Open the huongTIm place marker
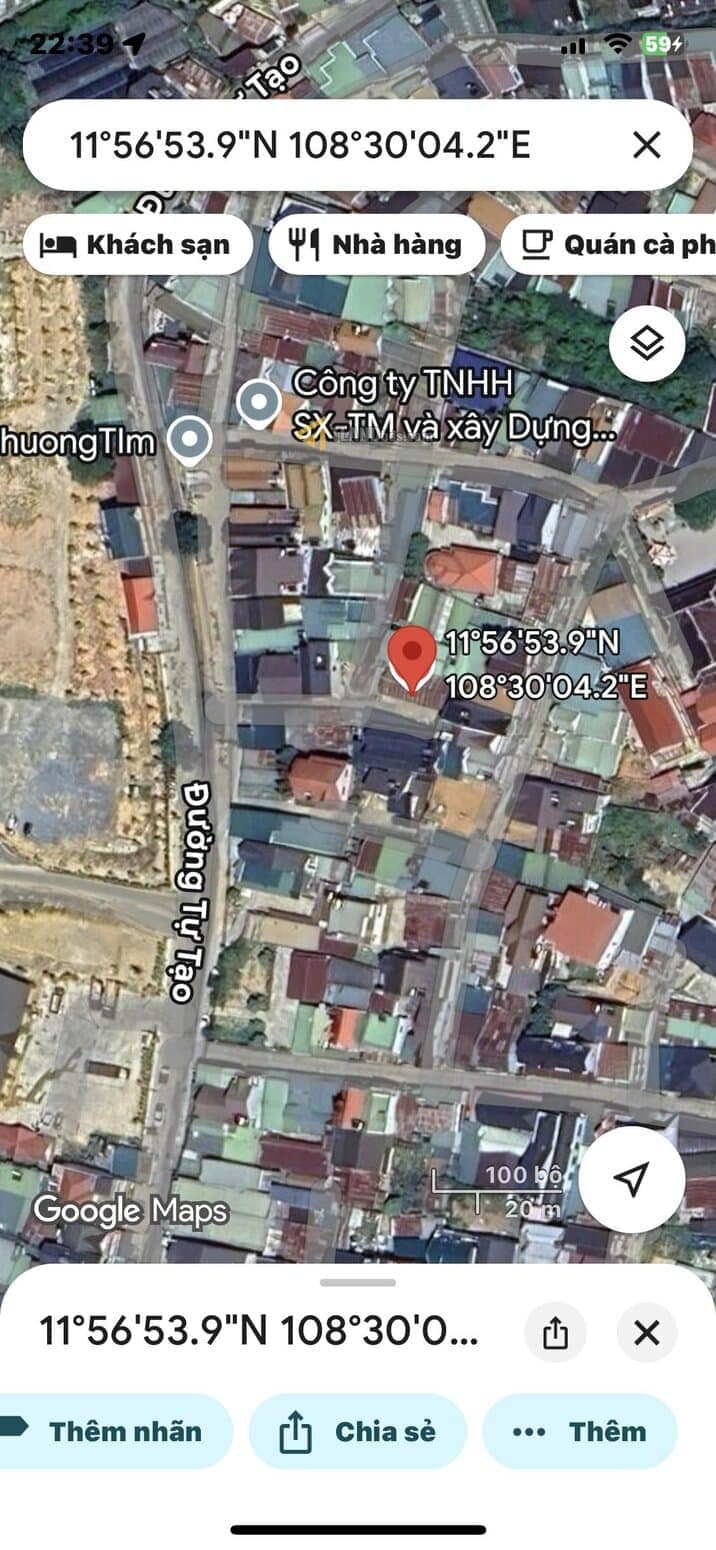The width and height of the screenshot is (716, 1550). point(190,440)
